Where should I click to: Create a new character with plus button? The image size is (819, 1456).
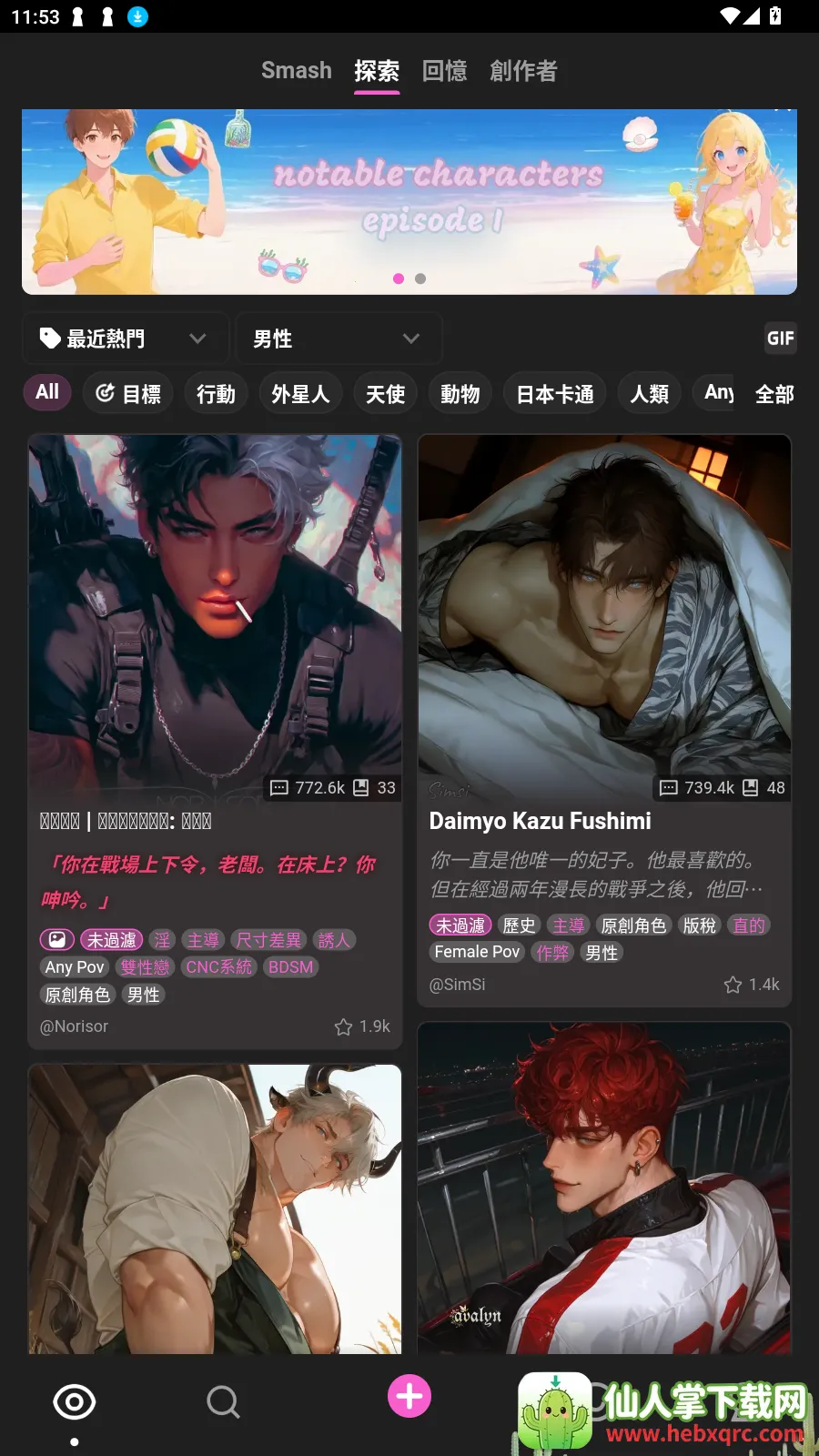pyautogui.click(x=409, y=1396)
